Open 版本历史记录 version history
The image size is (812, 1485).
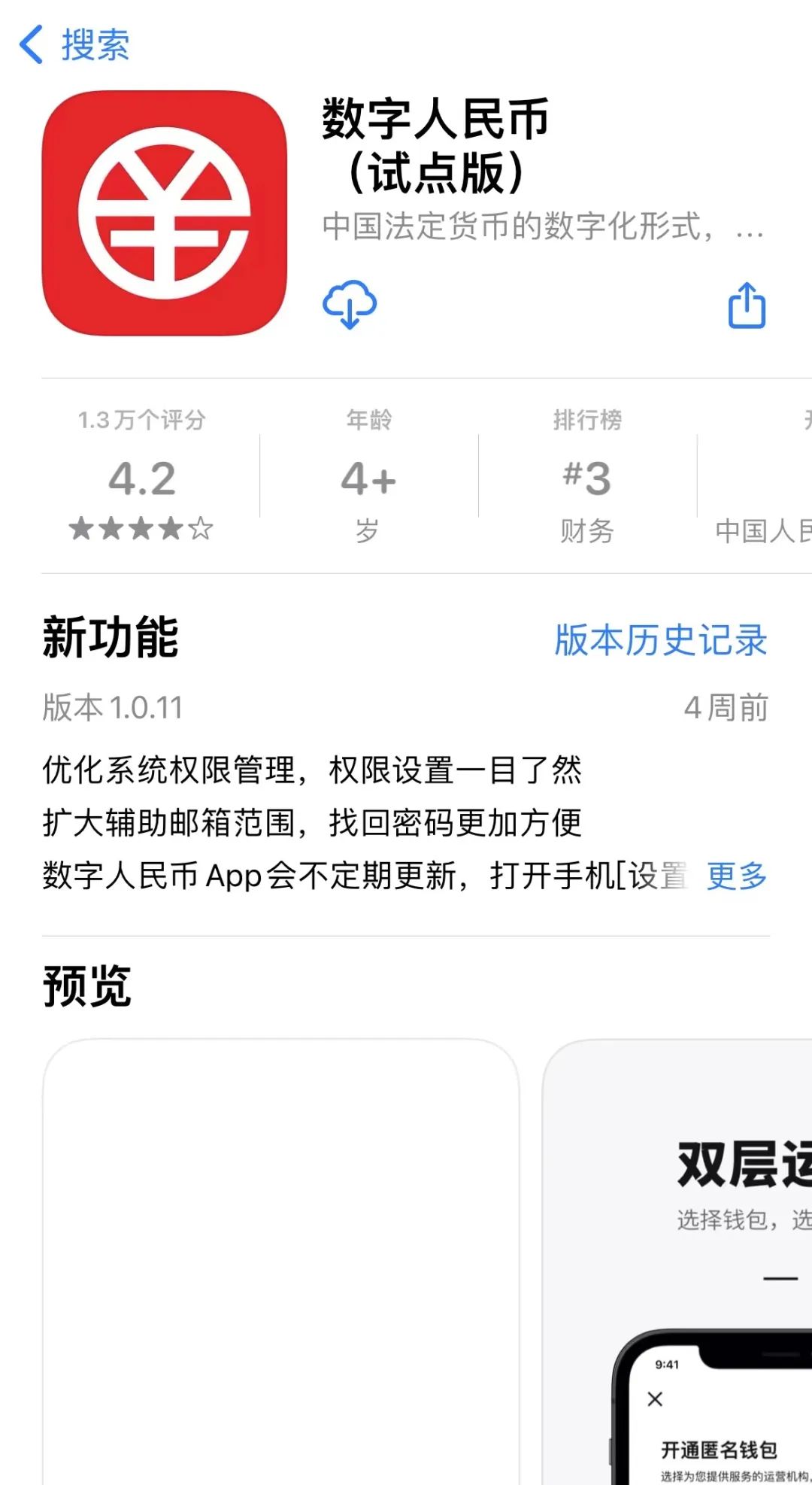pos(661,640)
